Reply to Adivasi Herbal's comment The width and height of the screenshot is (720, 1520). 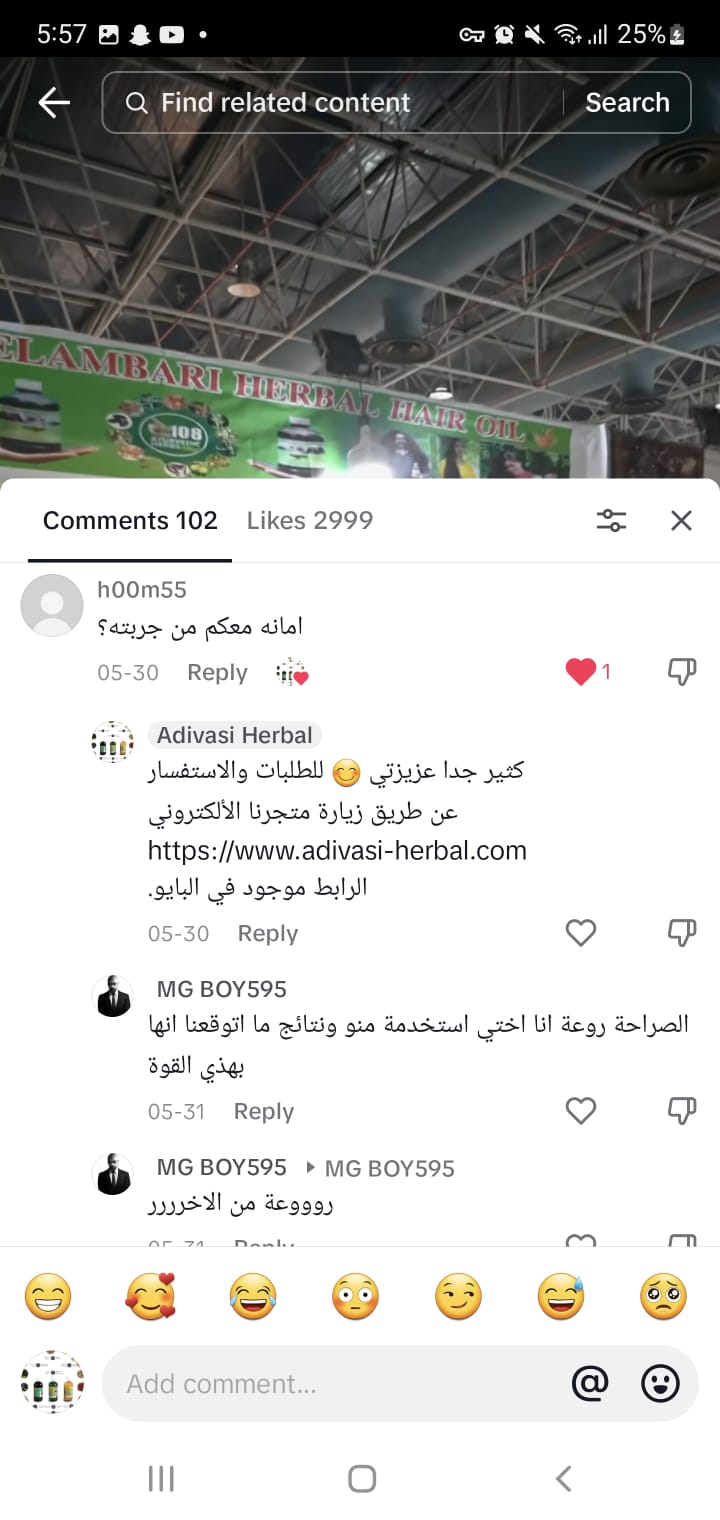click(267, 933)
